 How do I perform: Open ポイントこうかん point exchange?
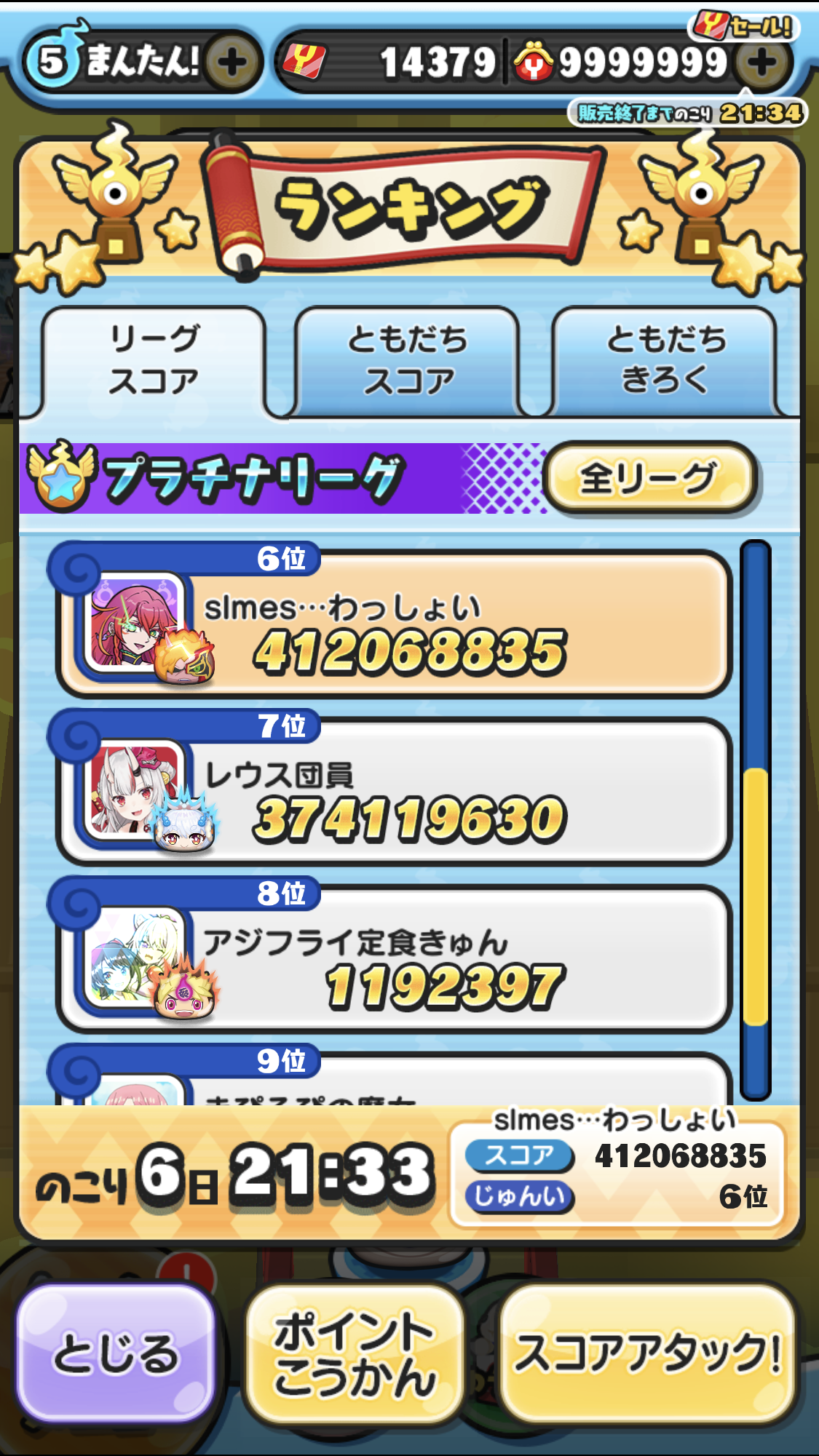(355, 1353)
